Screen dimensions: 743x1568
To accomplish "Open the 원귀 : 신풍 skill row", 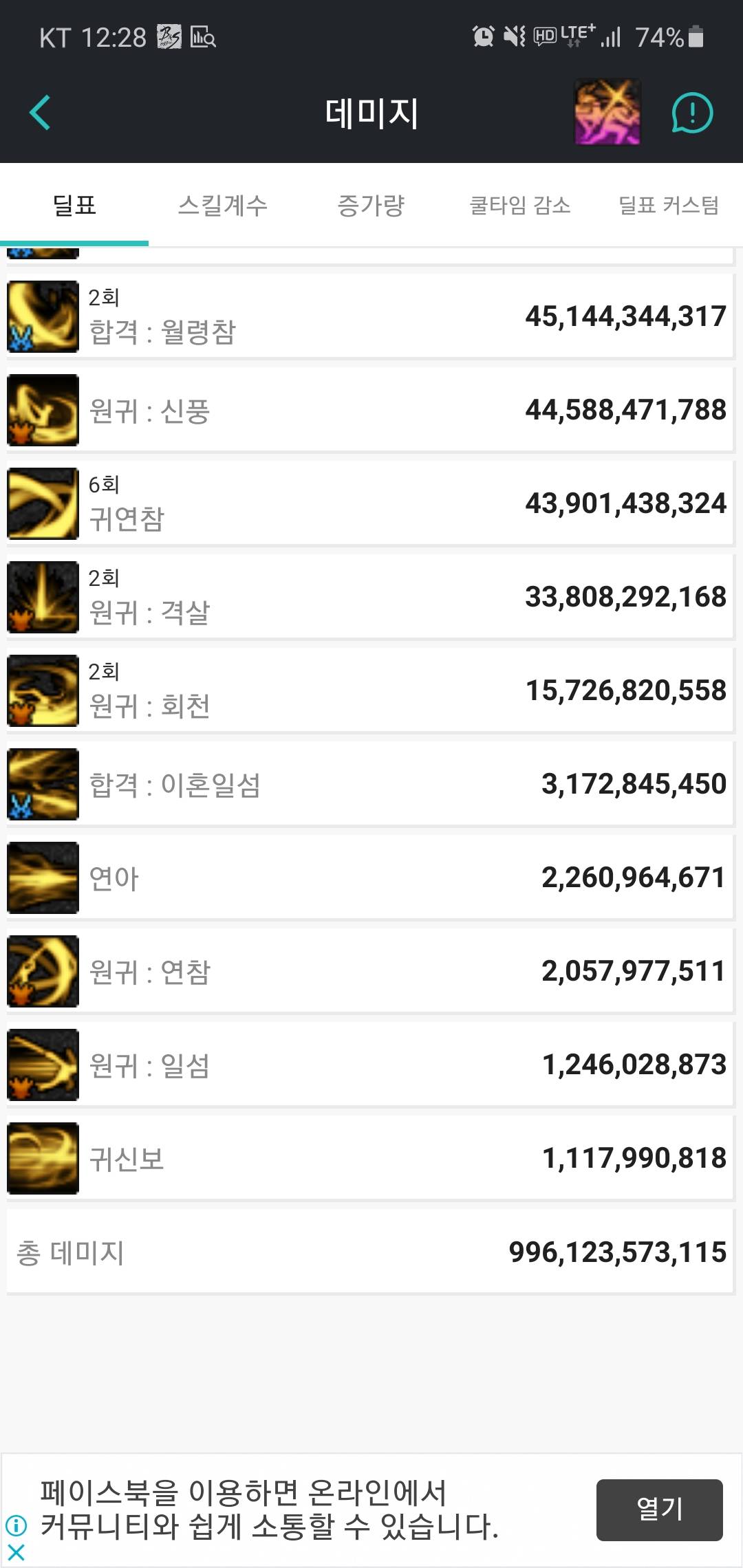I will pyautogui.click(x=370, y=410).
